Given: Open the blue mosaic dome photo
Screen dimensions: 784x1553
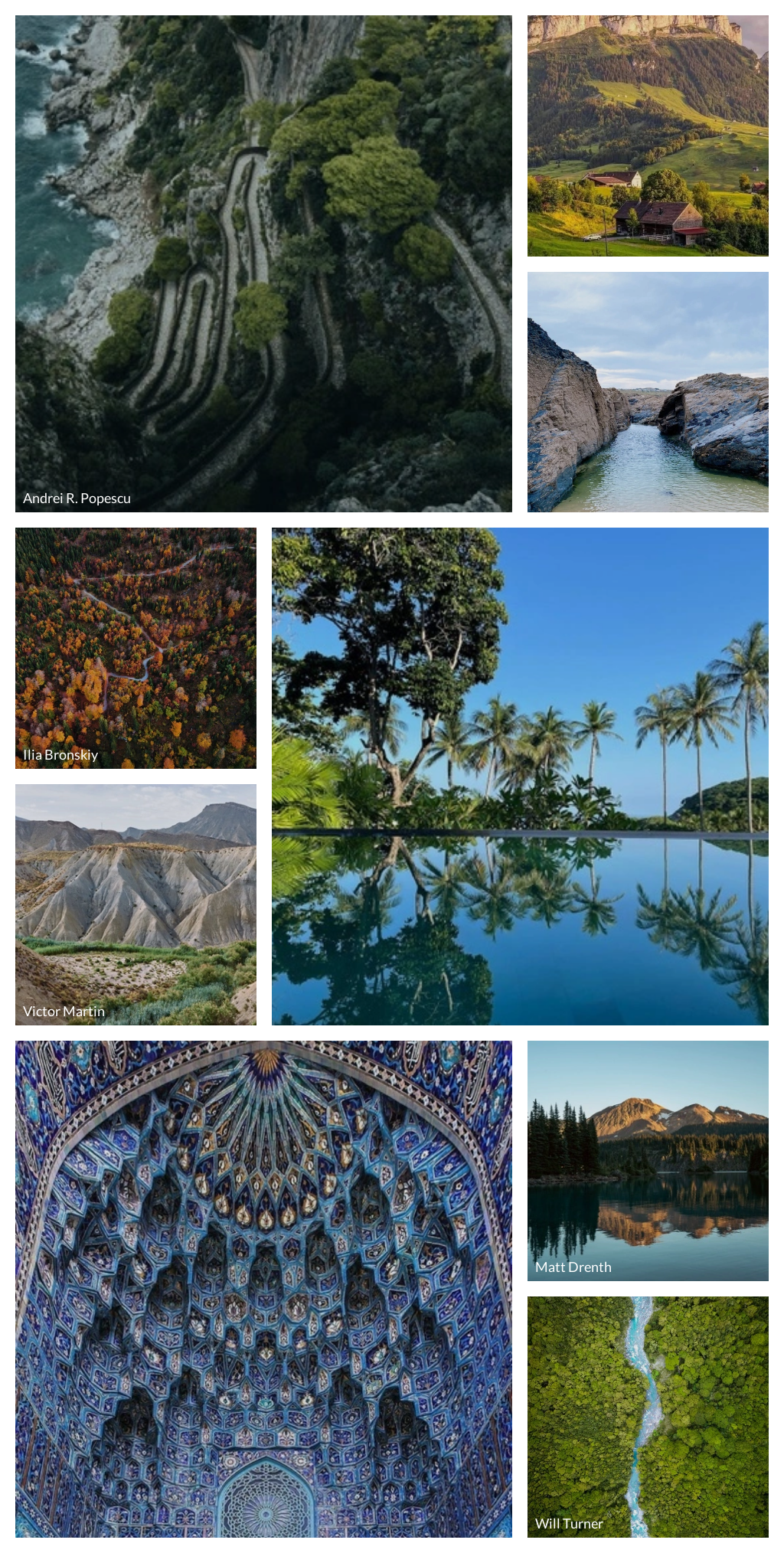Looking at the screenshot, I should pos(263,1289).
